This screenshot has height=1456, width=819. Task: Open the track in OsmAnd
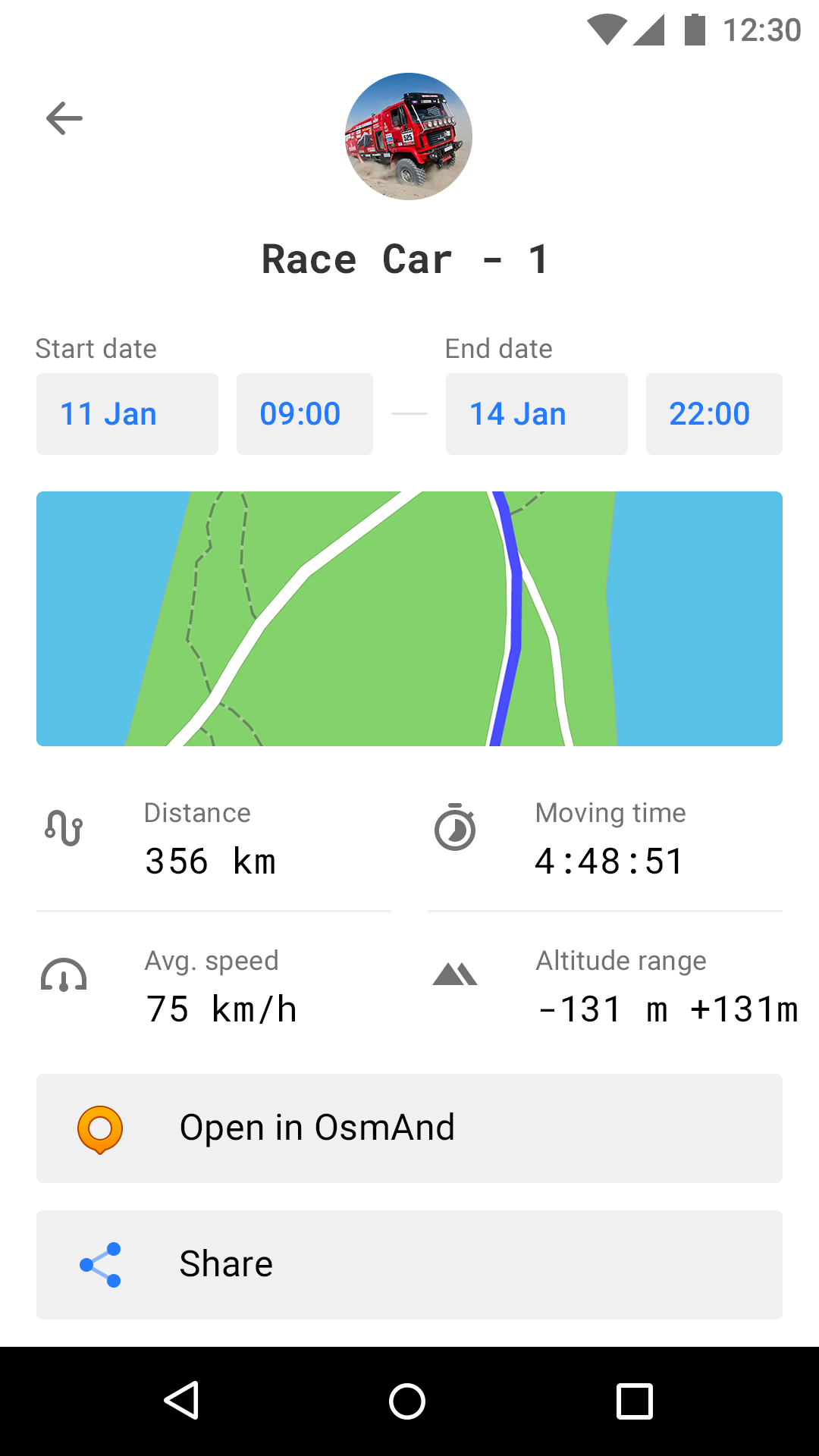click(x=409, y=1128)
